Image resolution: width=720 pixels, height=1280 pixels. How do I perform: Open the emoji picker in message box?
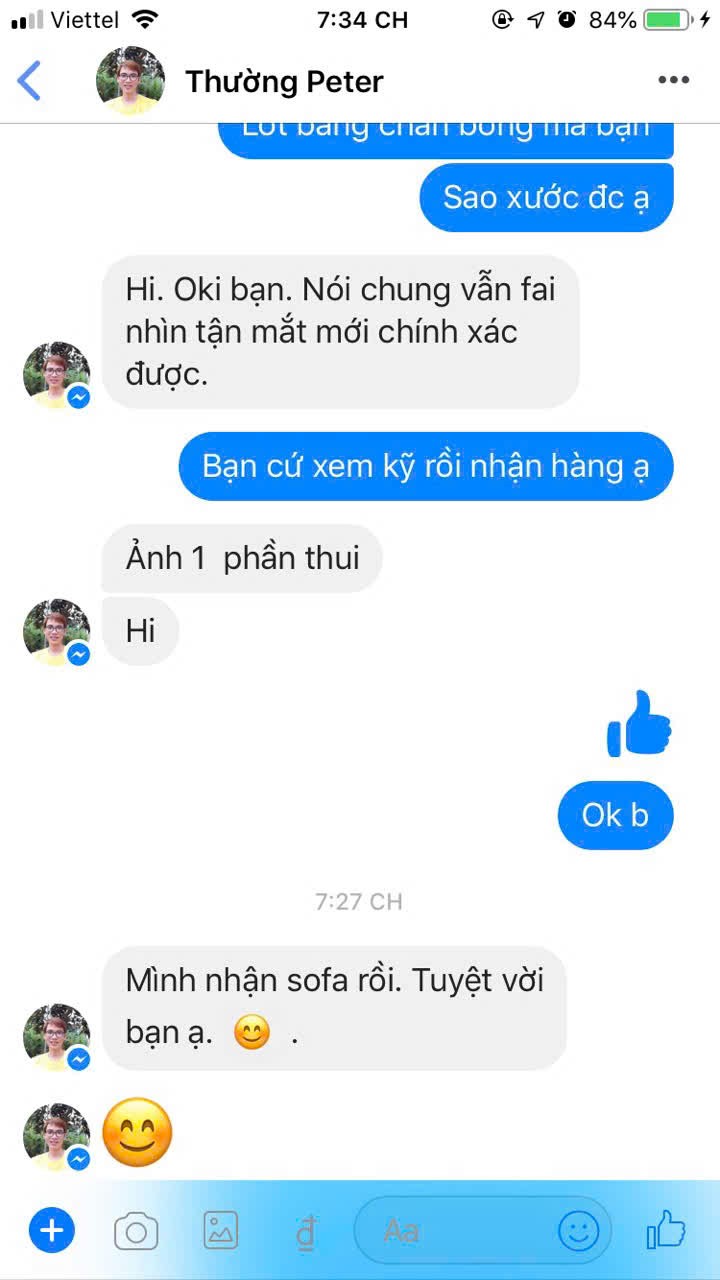tap(578, 1231)
